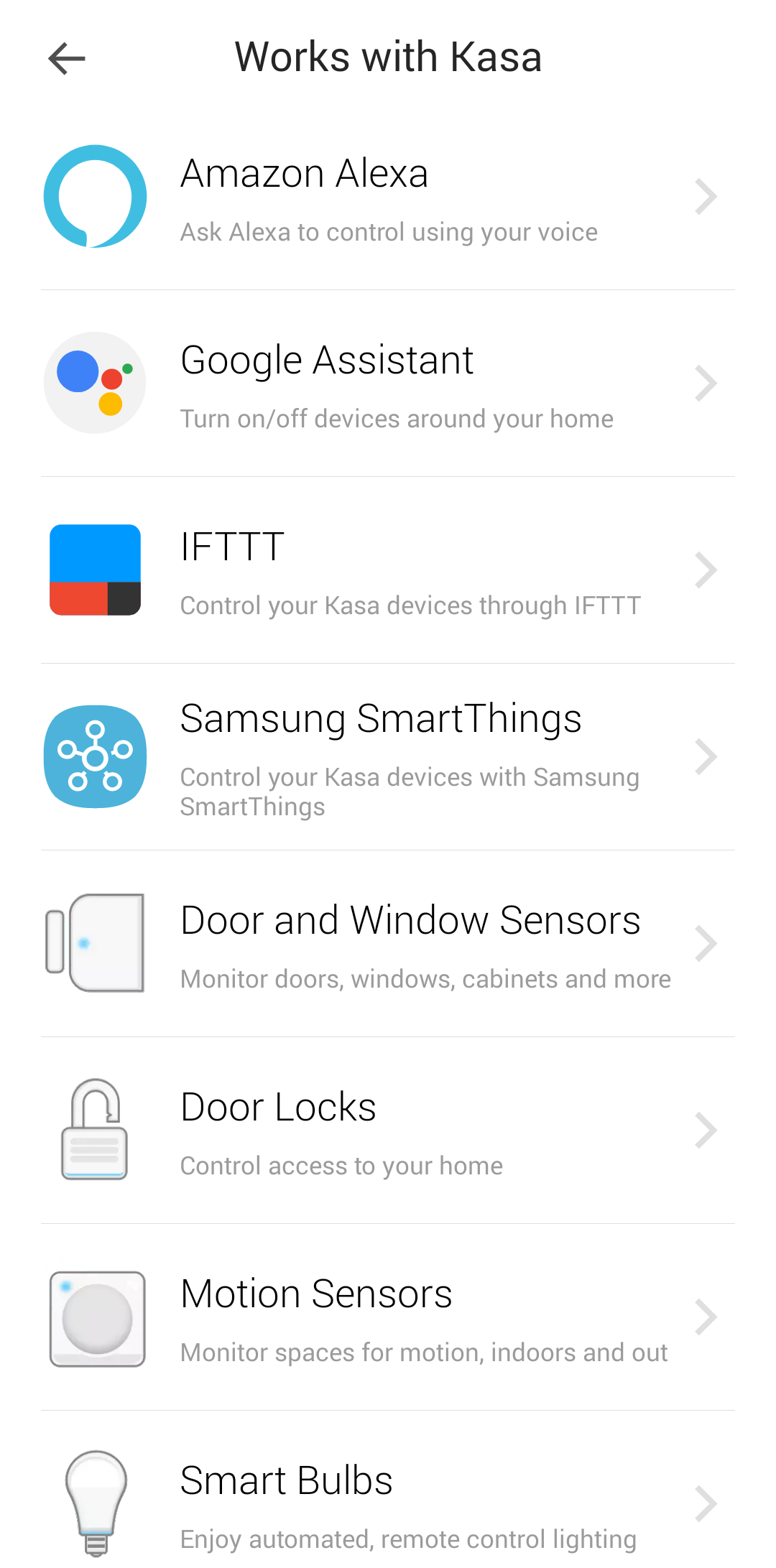Open the Amazon Alexa integration
776x1568 pixels.
tap(388, 197)
